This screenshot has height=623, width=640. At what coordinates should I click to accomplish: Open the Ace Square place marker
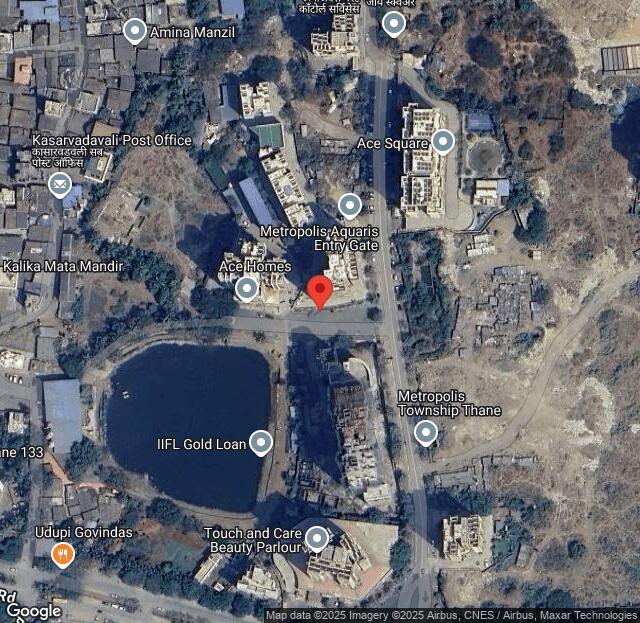click(443, 142)
